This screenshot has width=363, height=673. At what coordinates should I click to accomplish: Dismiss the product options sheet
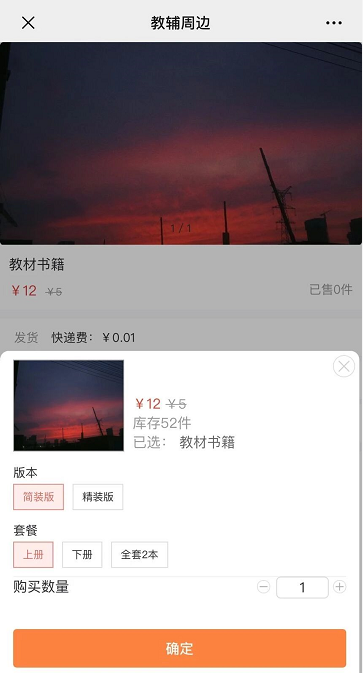(344, 367)
